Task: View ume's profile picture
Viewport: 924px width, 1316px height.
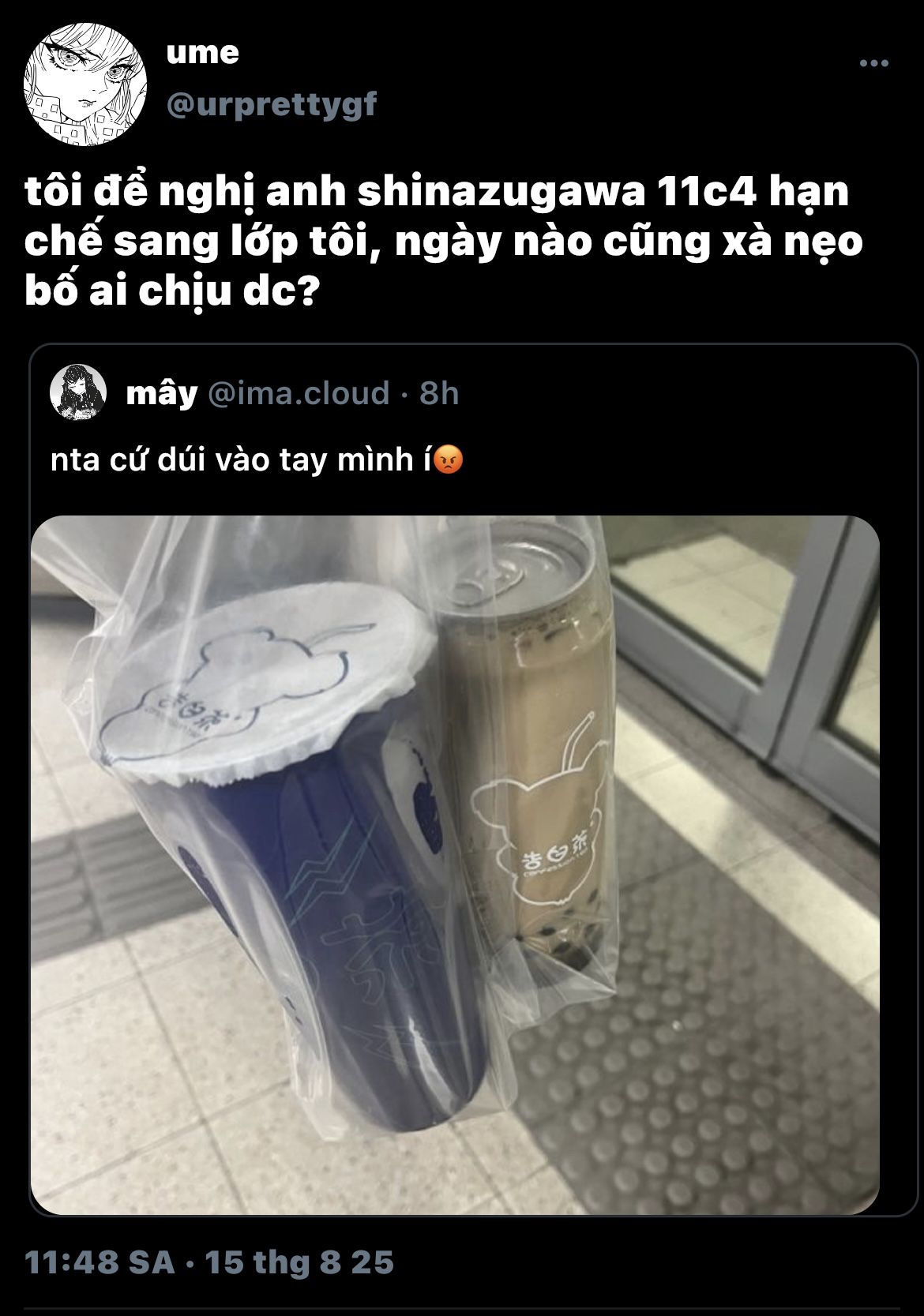Action: click(86, 84)
